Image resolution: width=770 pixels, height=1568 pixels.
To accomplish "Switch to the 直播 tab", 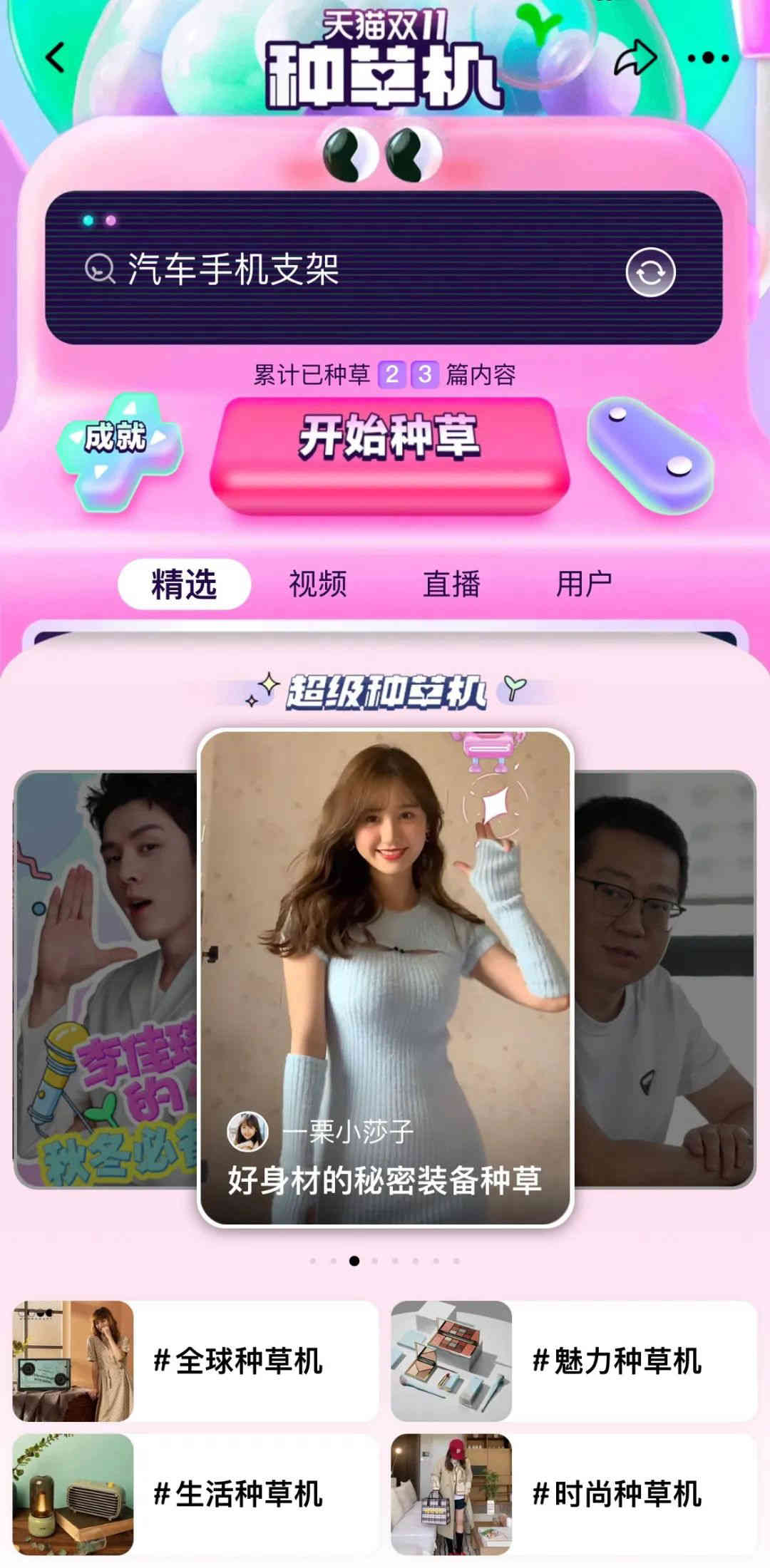I will (451, 584).
